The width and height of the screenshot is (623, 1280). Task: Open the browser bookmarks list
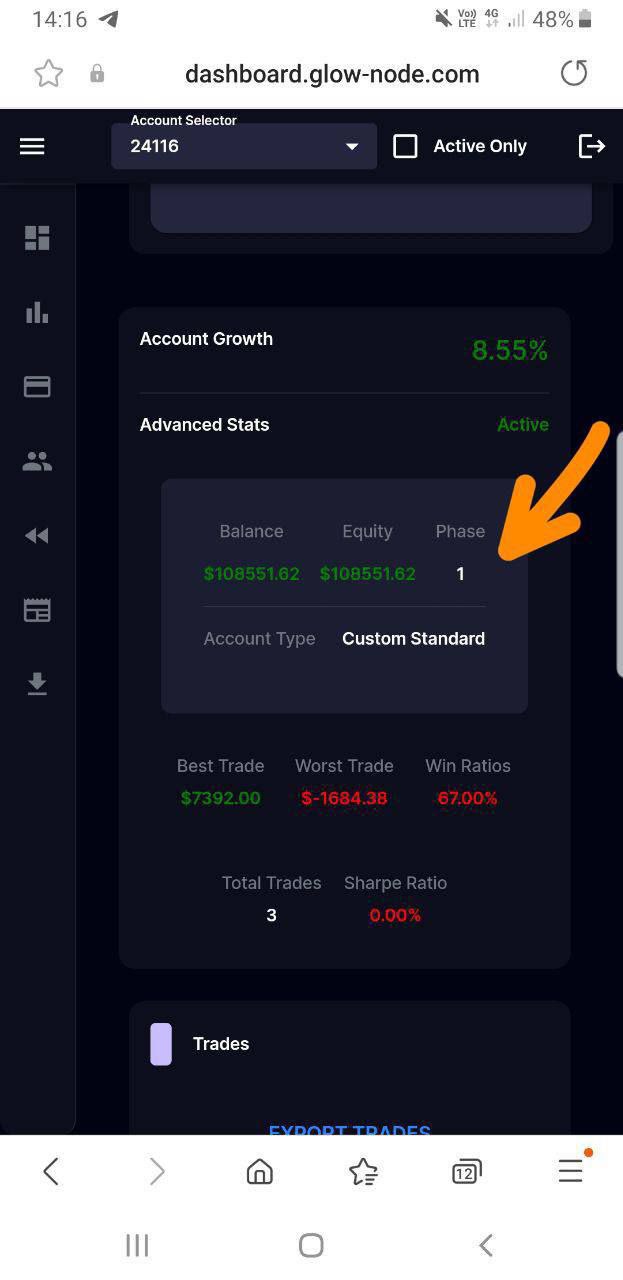tap(363, 1171)
